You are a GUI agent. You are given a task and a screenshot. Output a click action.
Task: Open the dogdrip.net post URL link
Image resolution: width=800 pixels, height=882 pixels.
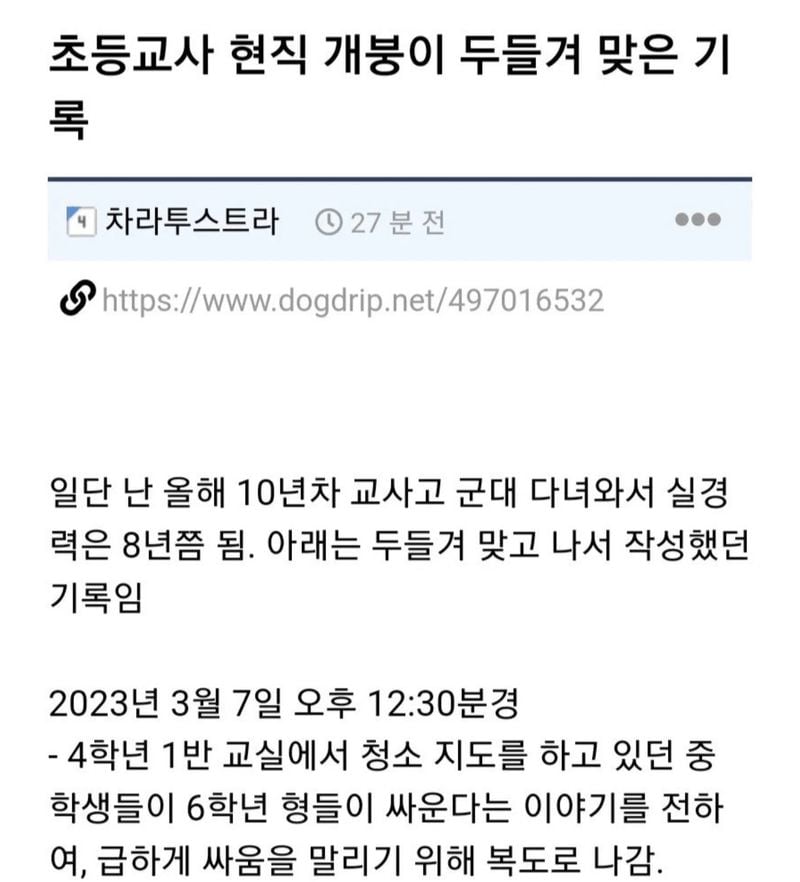pos(353,300)
